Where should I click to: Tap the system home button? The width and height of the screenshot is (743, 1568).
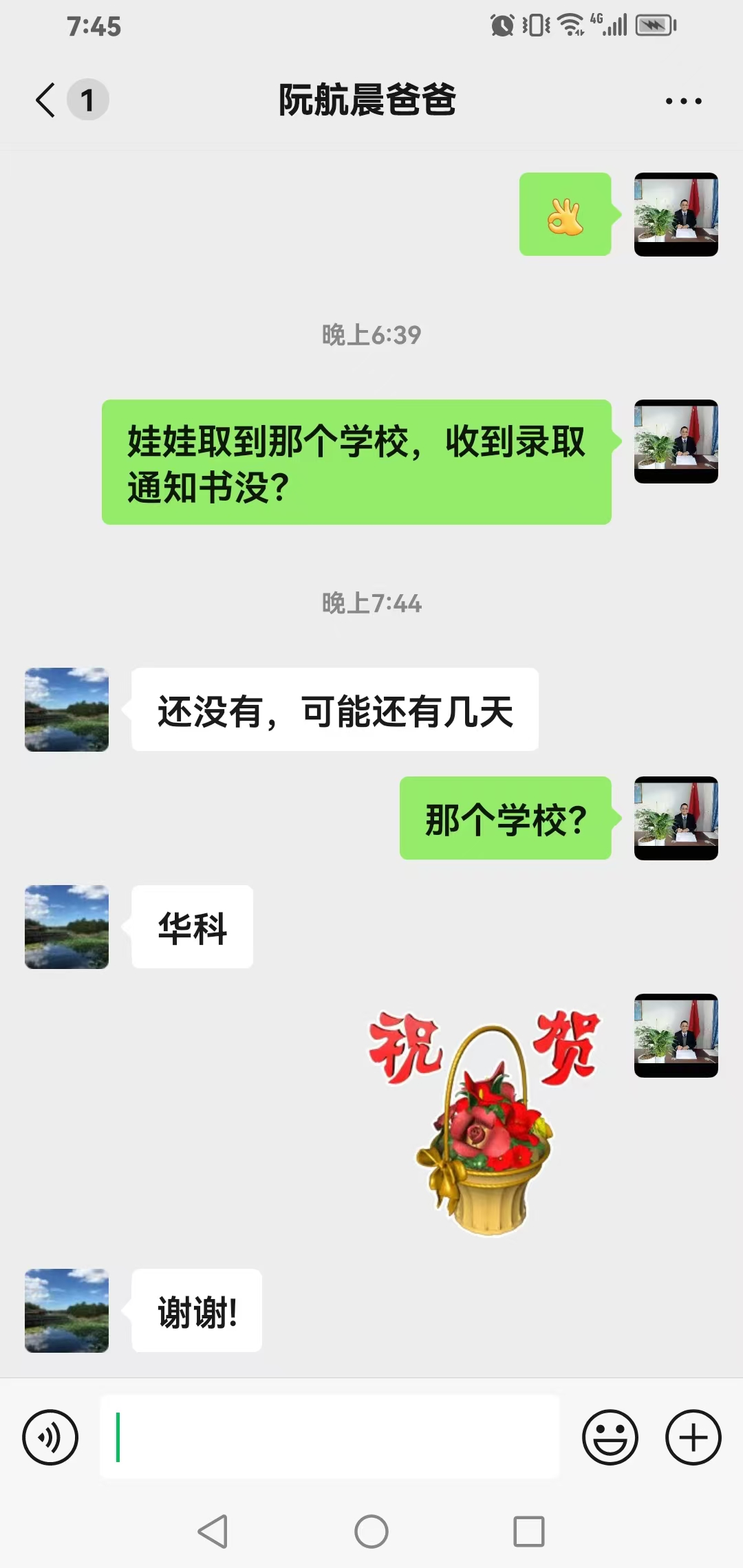(371, 1532)
